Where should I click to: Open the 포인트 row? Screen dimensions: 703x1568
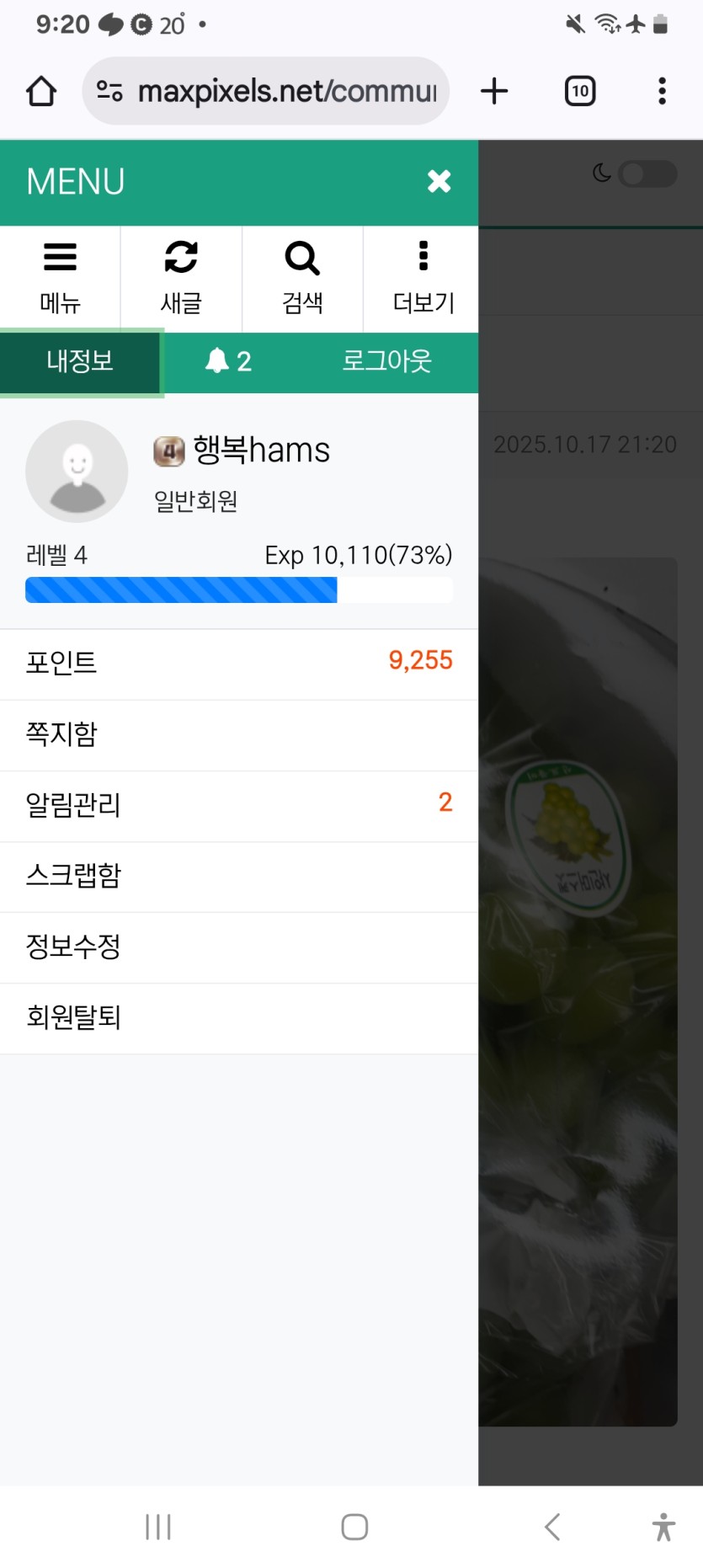pos(239,663)
